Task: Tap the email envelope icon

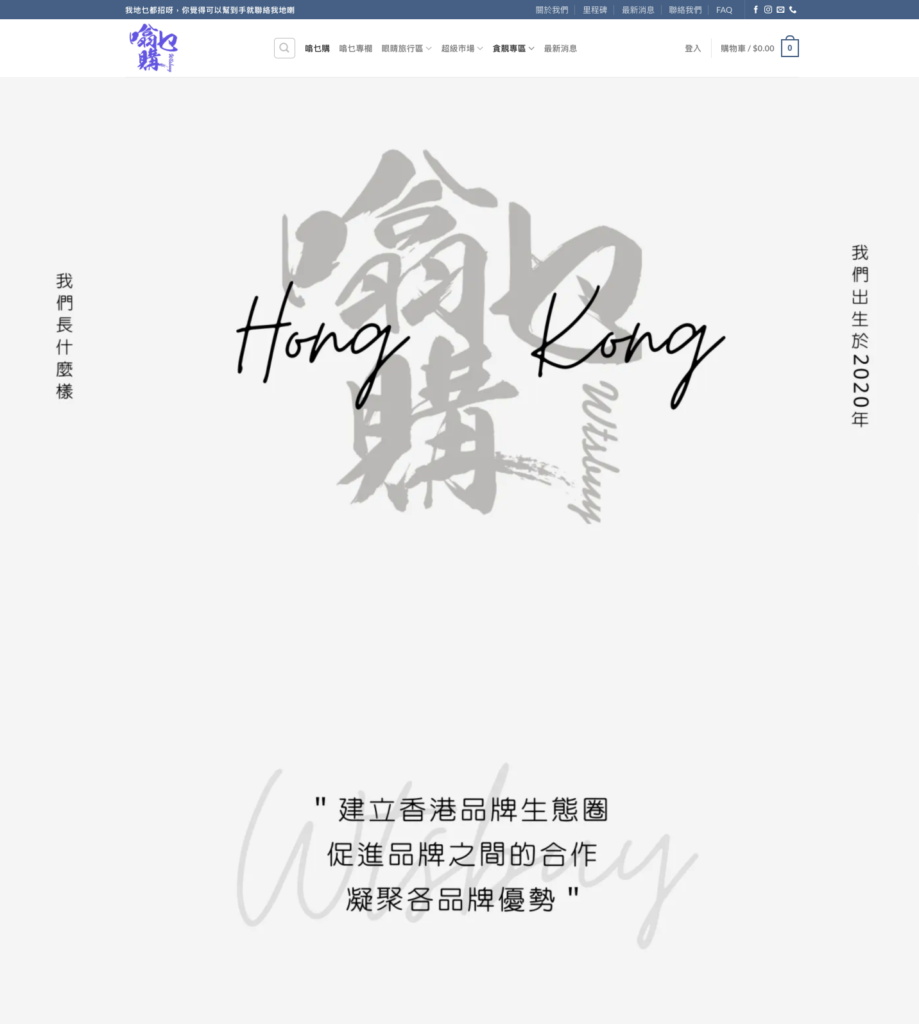Action: click(780, 10)
